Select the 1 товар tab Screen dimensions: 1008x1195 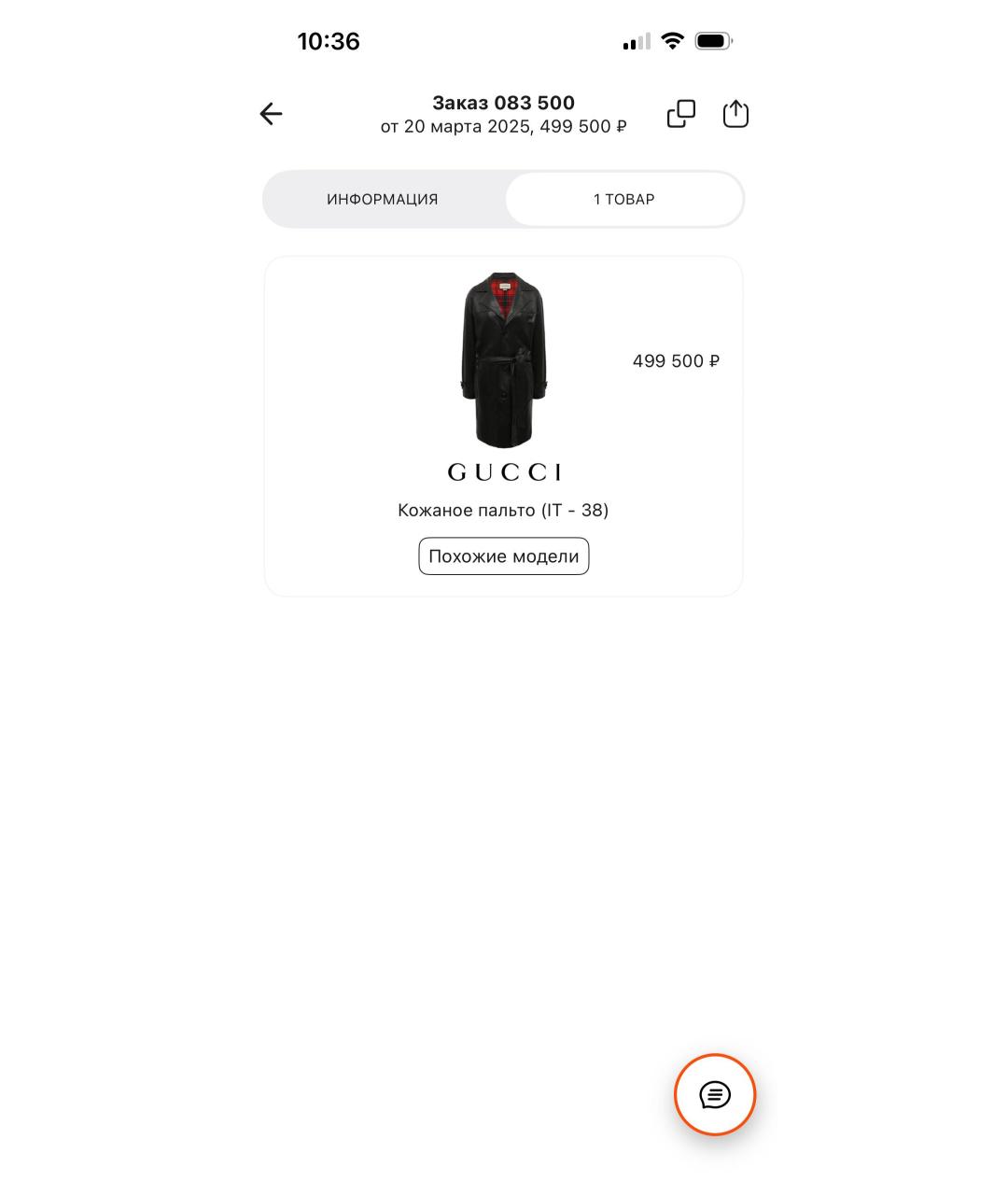623,199
